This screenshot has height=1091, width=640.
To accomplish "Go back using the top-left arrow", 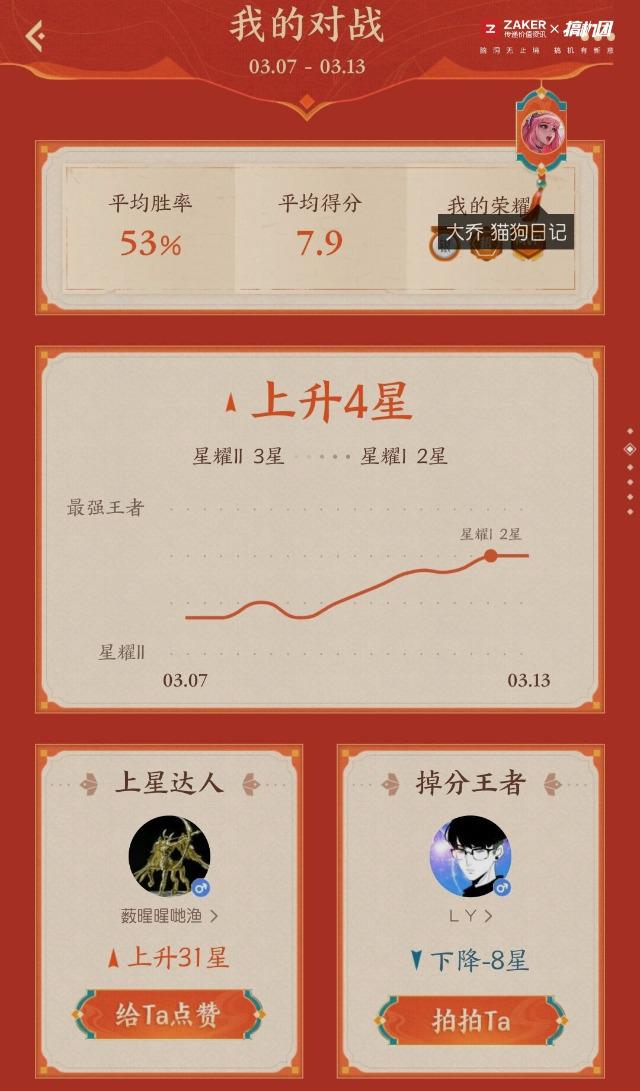I will pyautogui.click(x=35, y=37).
